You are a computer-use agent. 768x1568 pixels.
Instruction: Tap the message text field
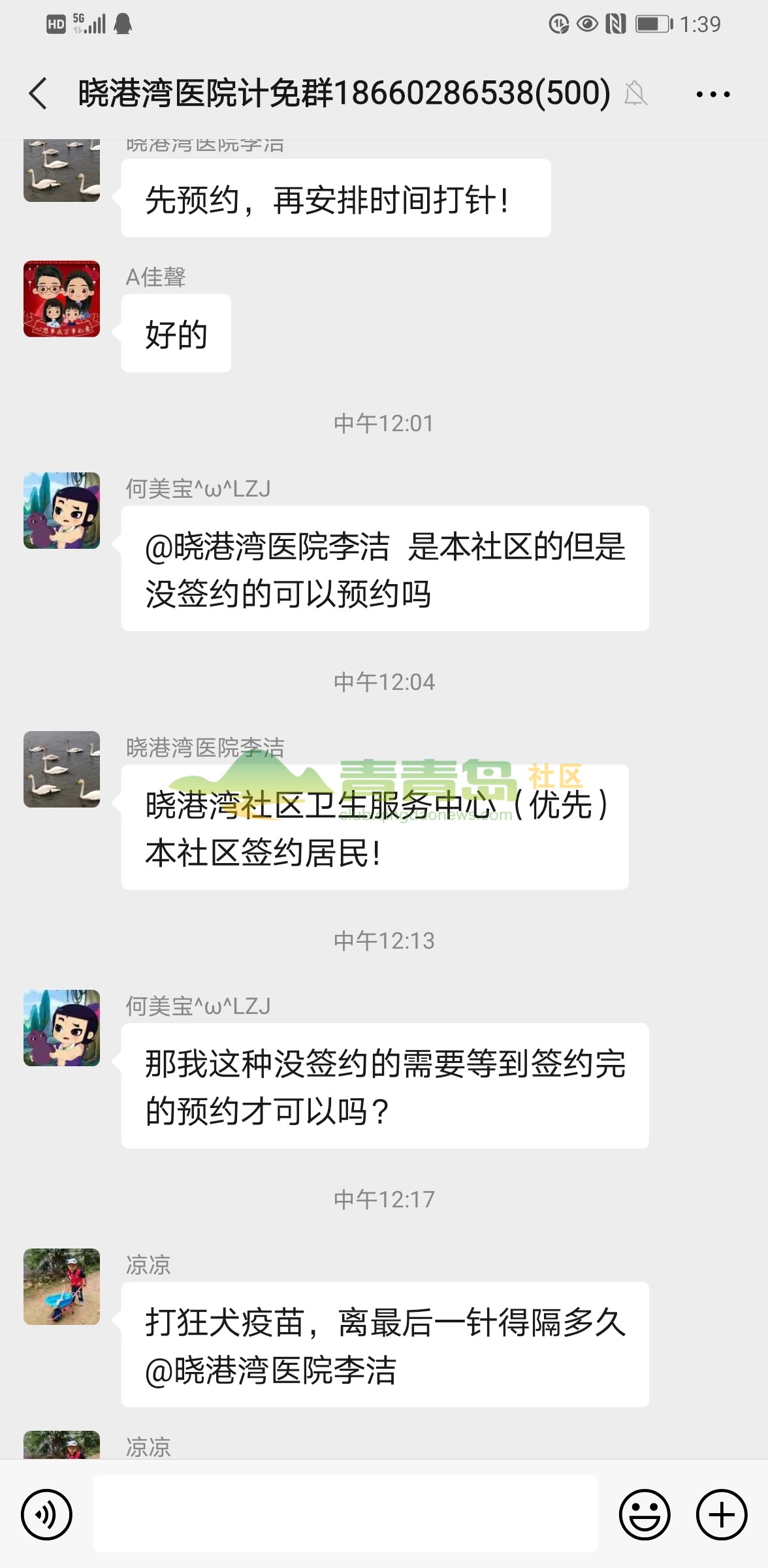(x=345, y=1513)
